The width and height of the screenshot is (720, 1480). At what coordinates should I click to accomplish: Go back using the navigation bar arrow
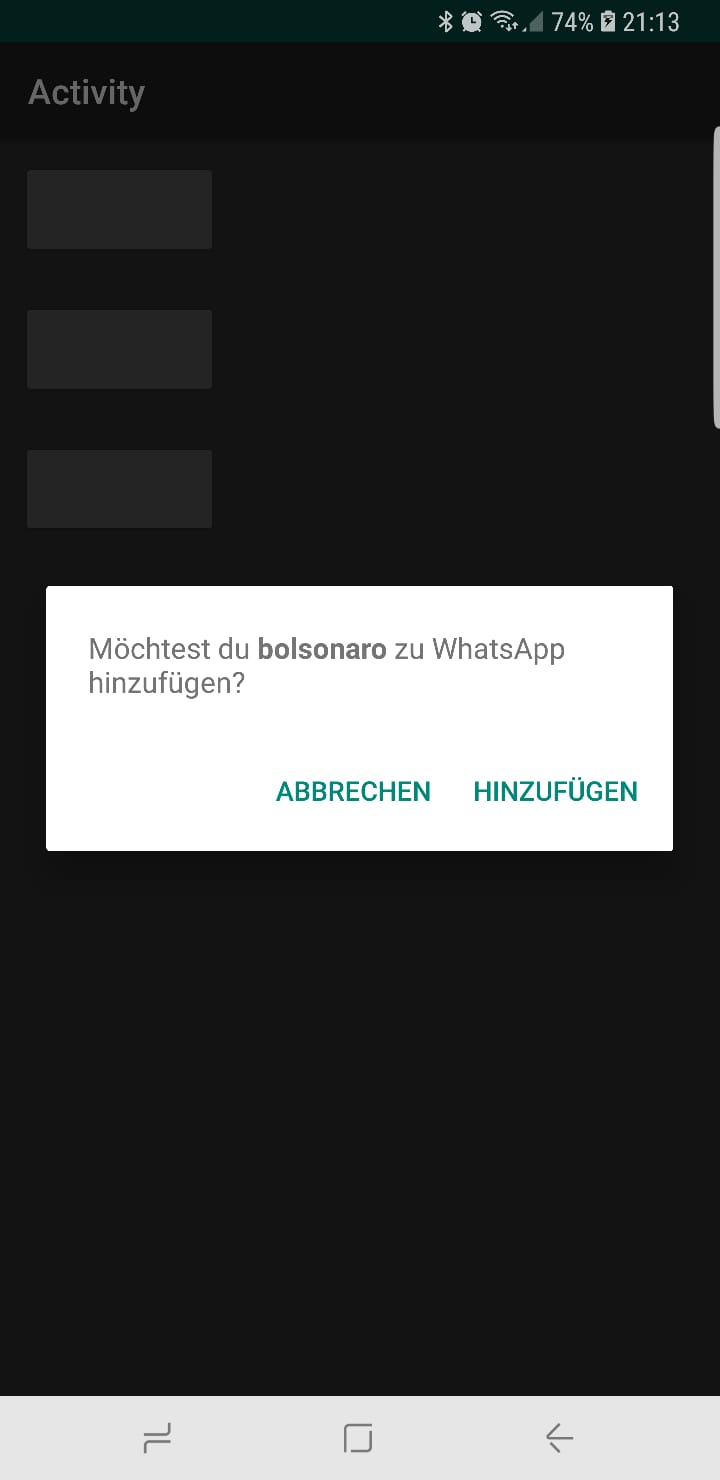tap(559, 1438)
